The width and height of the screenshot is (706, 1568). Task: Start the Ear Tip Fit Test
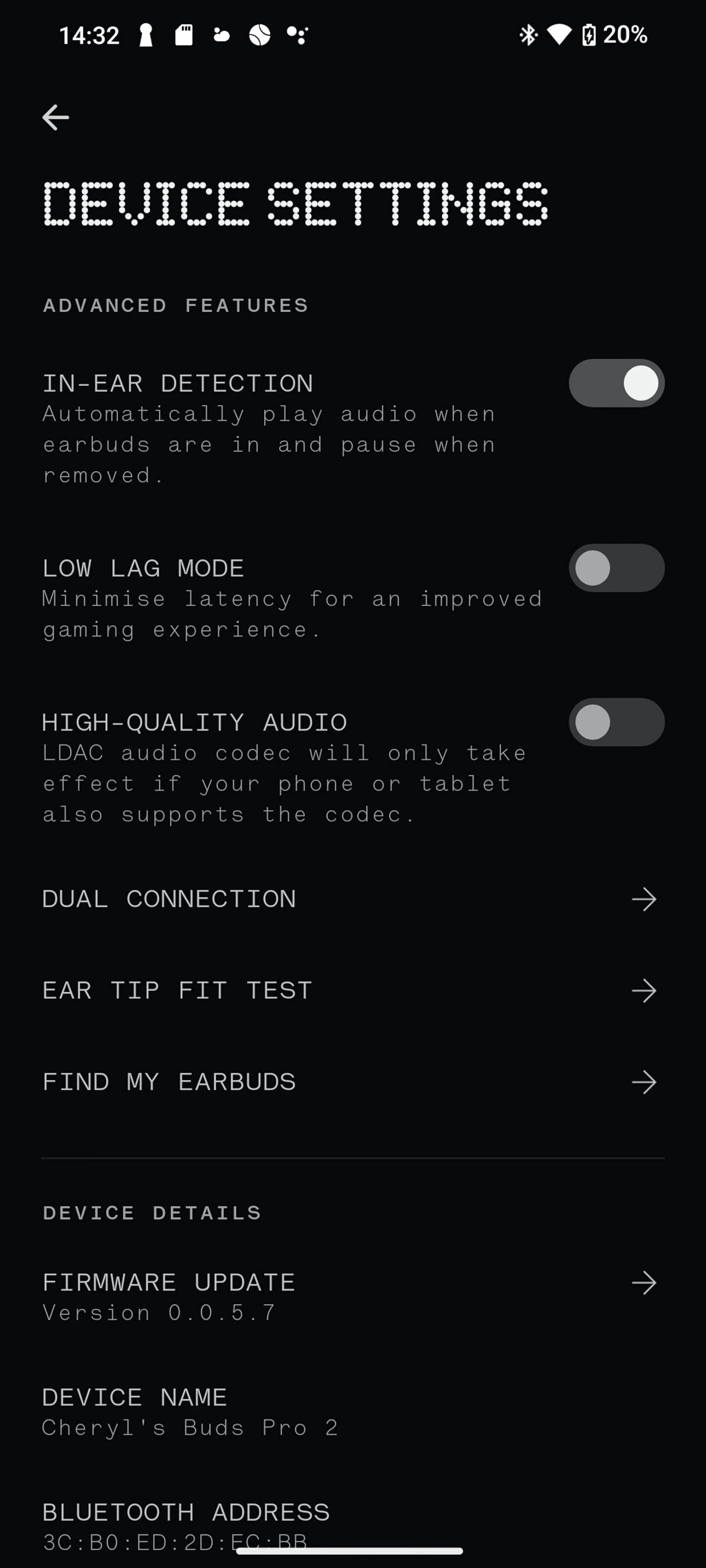pyautogui.click(x=352, y=990)
